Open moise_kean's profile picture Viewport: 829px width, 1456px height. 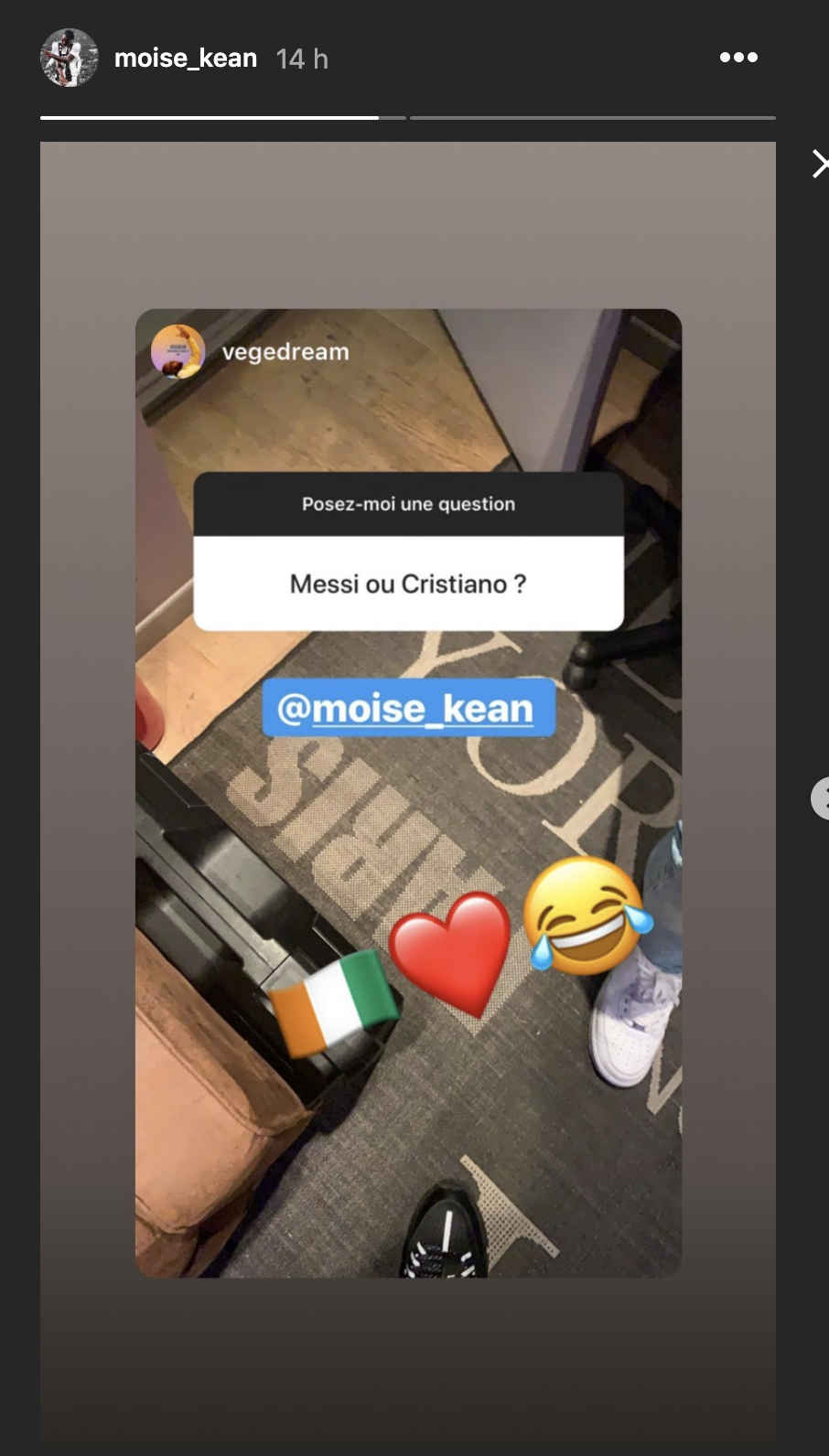point(70,59)
